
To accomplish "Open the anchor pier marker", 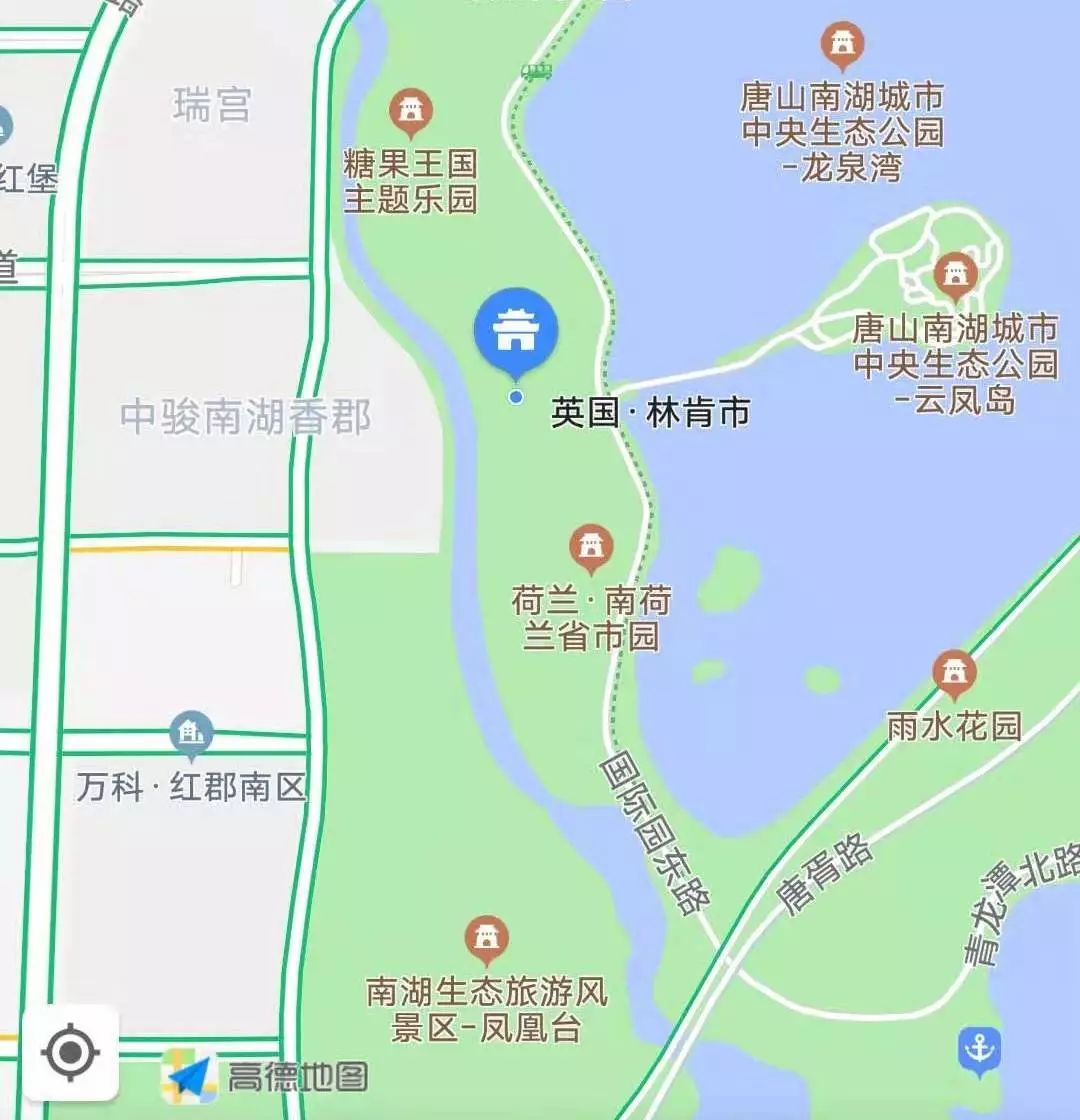I will (979, 1050).
